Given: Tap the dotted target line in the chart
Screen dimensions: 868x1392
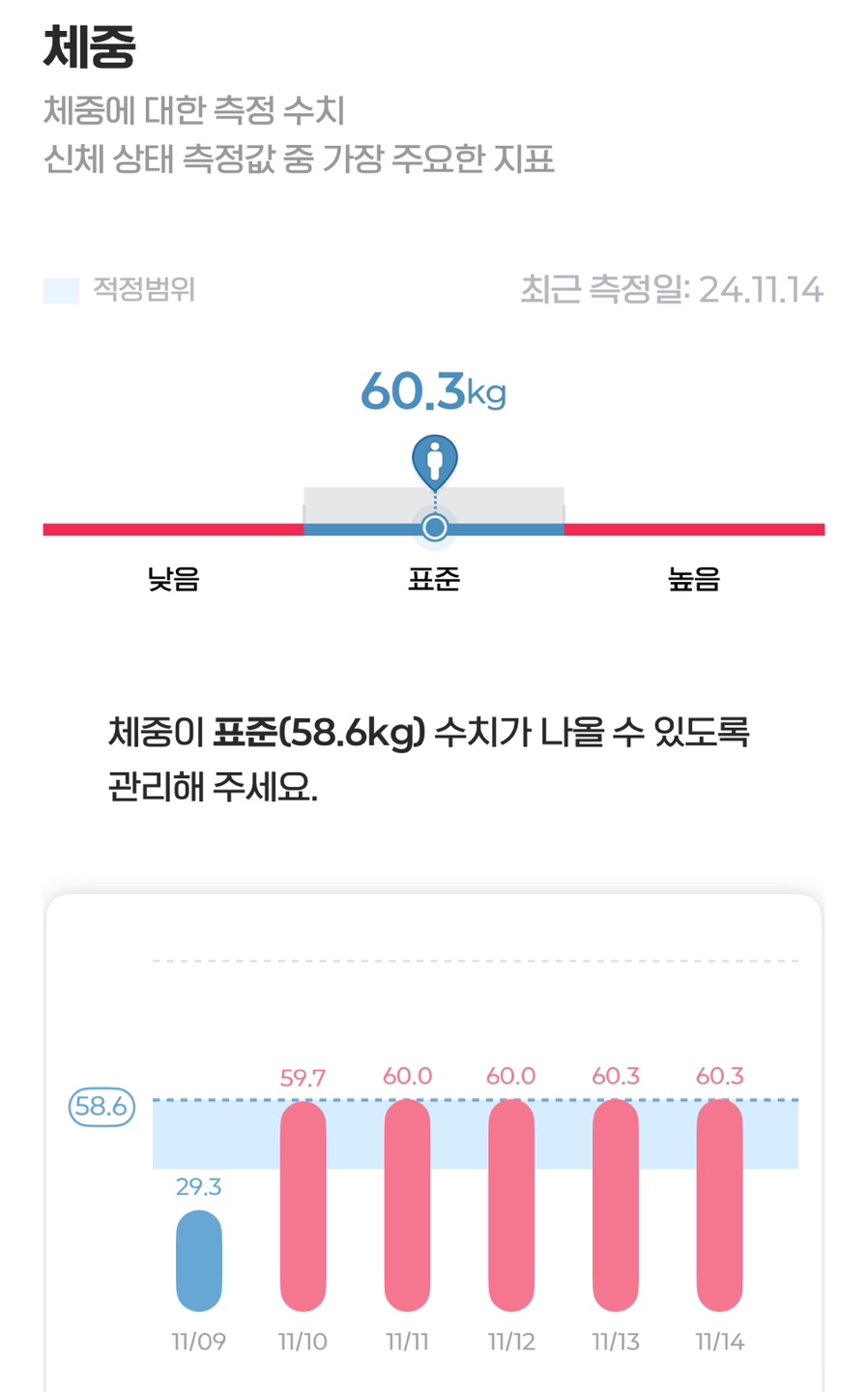Looking at the screenshot, I should point(474,1100).
